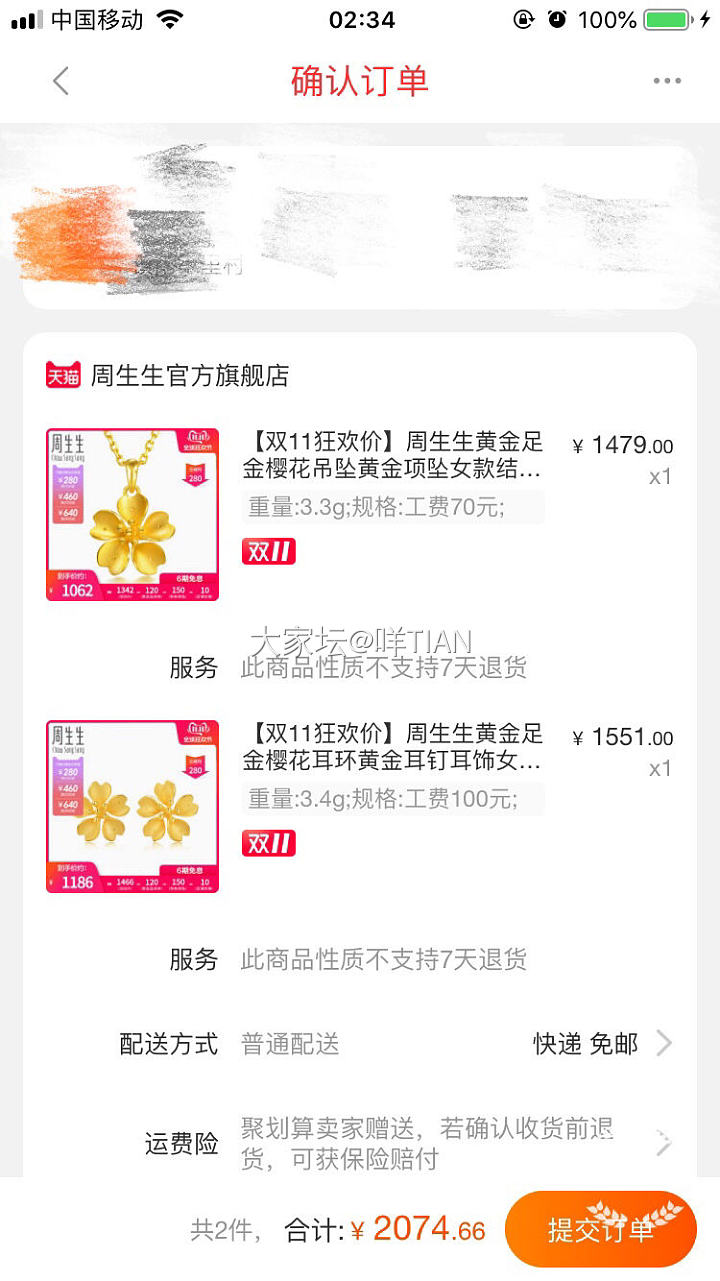
Task: Open the 樱花耳环 earrings product thumbnail
Action: pyautogui.click(x=132, y=806)
